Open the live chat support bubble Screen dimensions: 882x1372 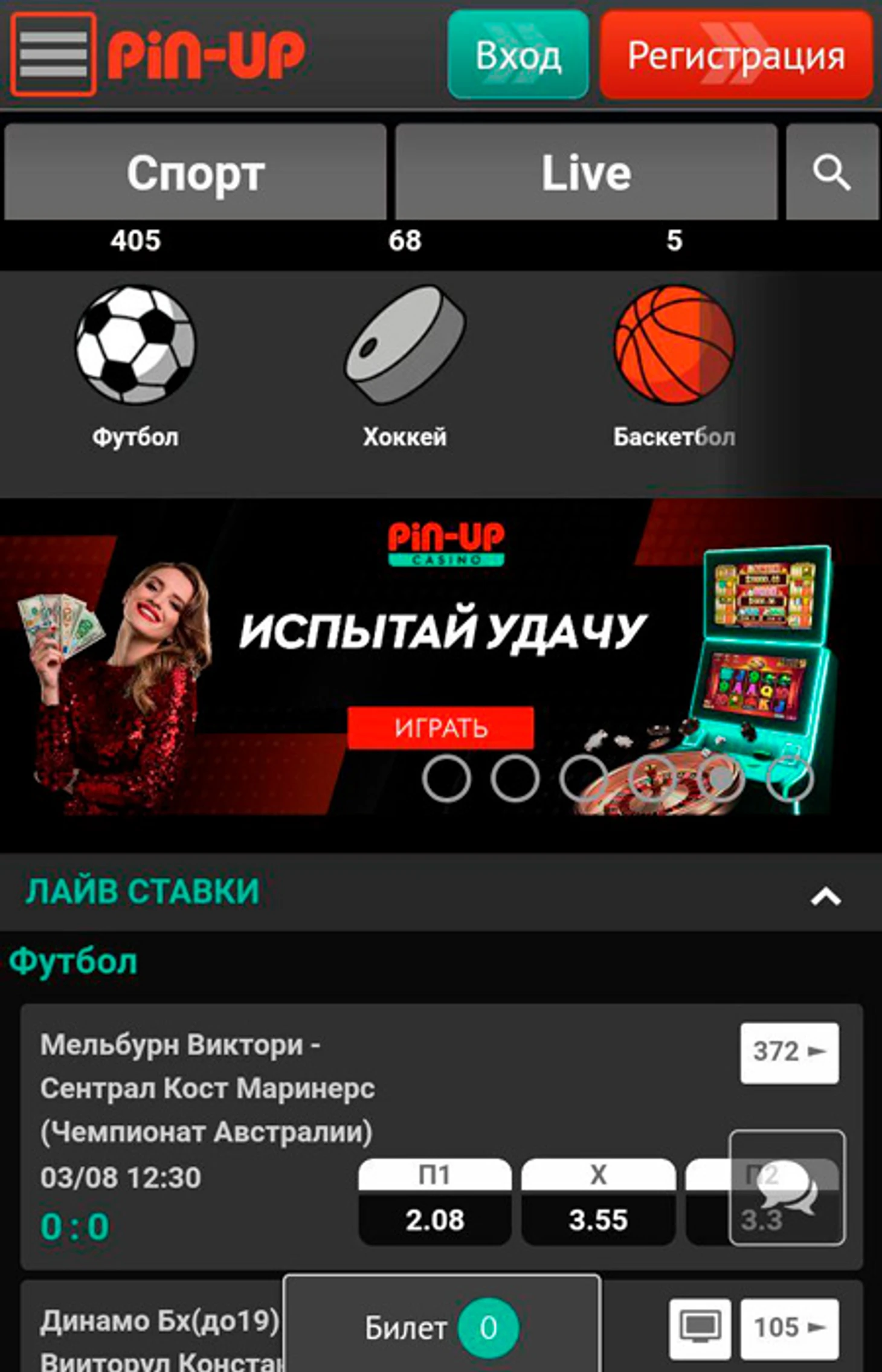pyautogui.click(x=787, y=1187)
